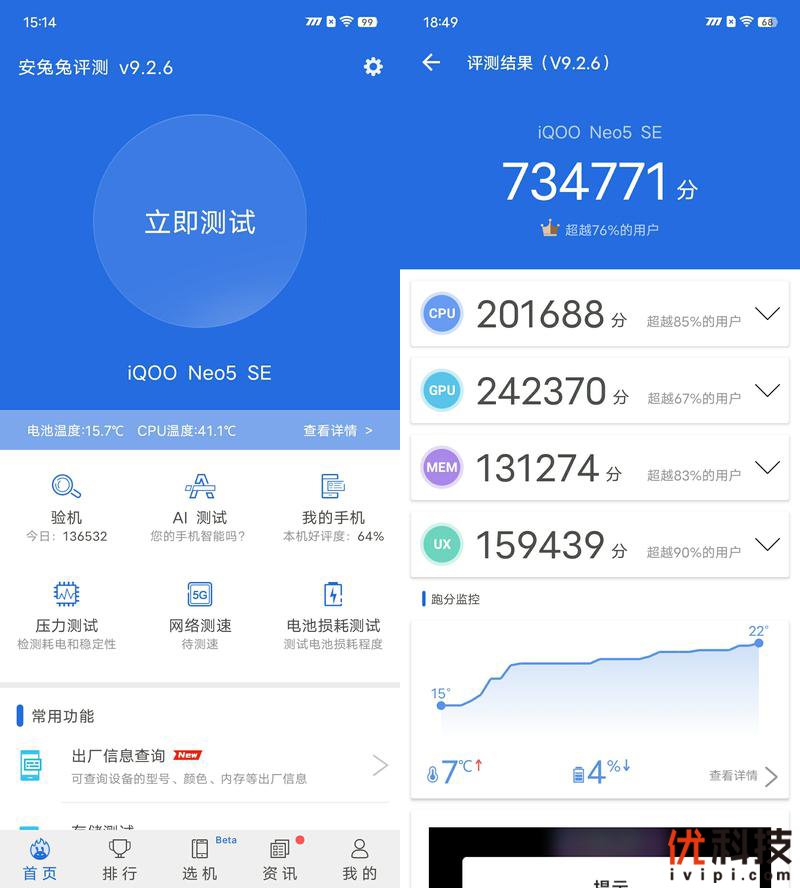Switch to the 选机 tab
Viewport: 800px width, 888px height.
point(200,859)
